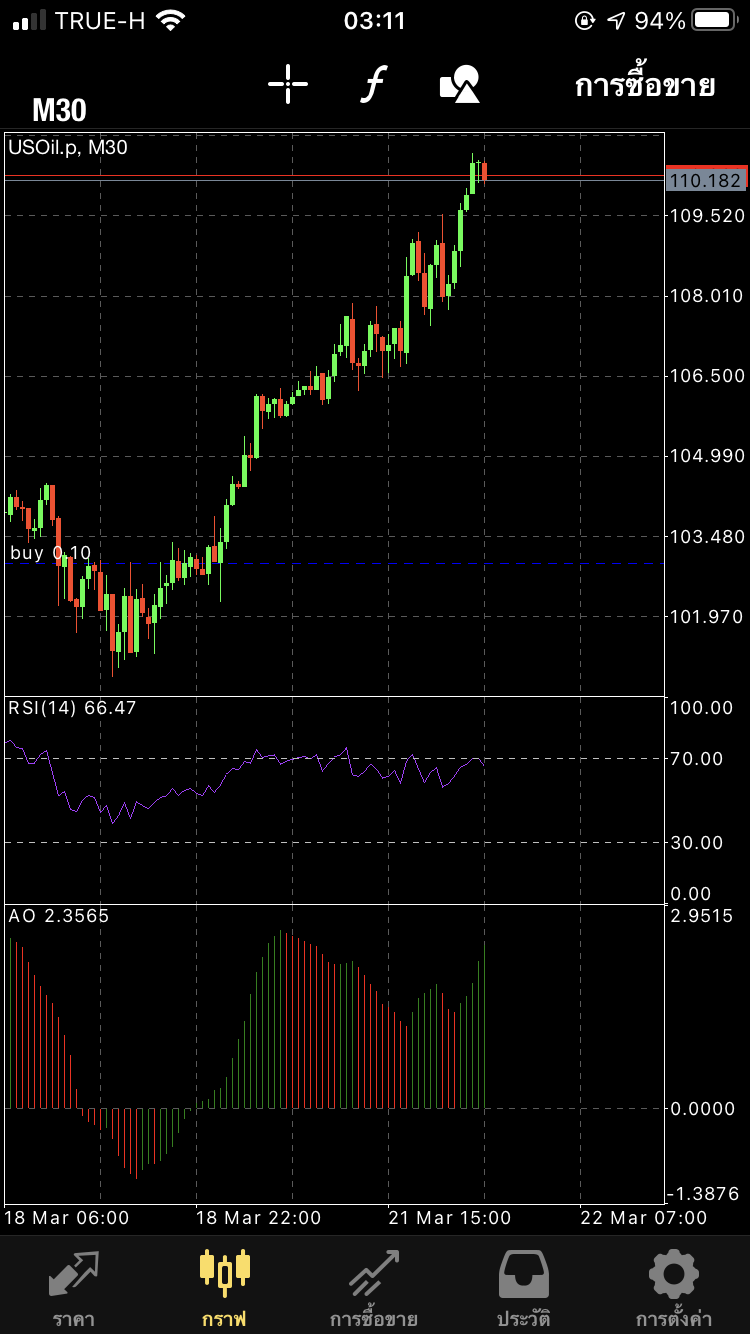Switch to the ราคา tab
This screenshot has height=1334, width=750.
tap(75, 1288)
